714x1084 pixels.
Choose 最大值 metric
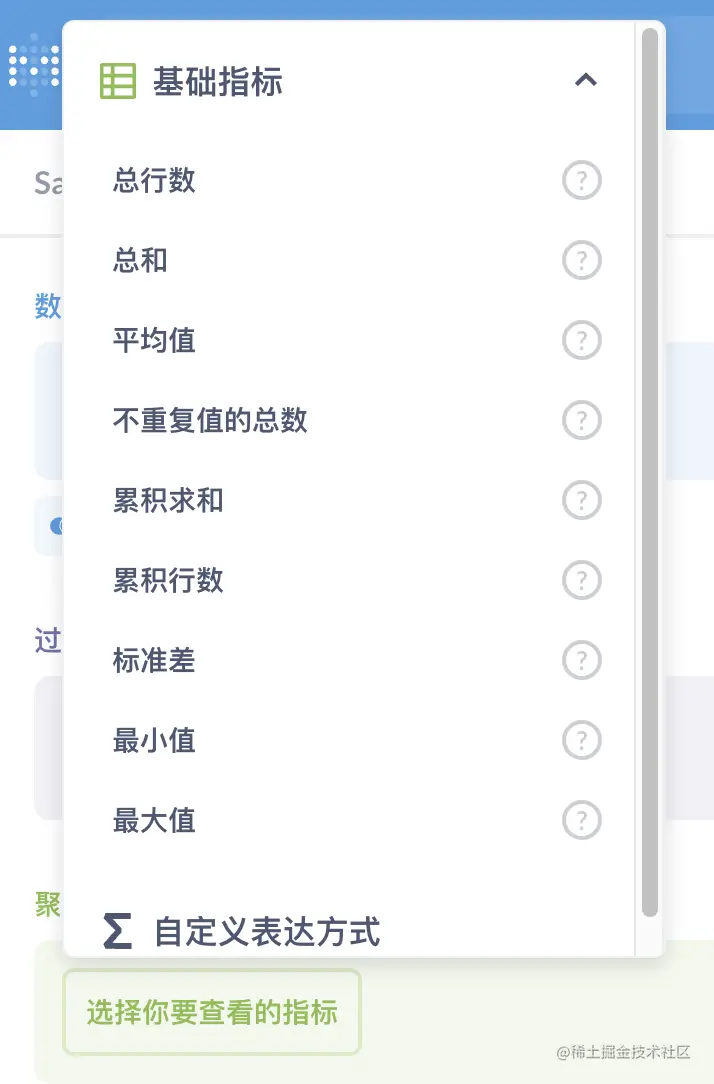154,821
